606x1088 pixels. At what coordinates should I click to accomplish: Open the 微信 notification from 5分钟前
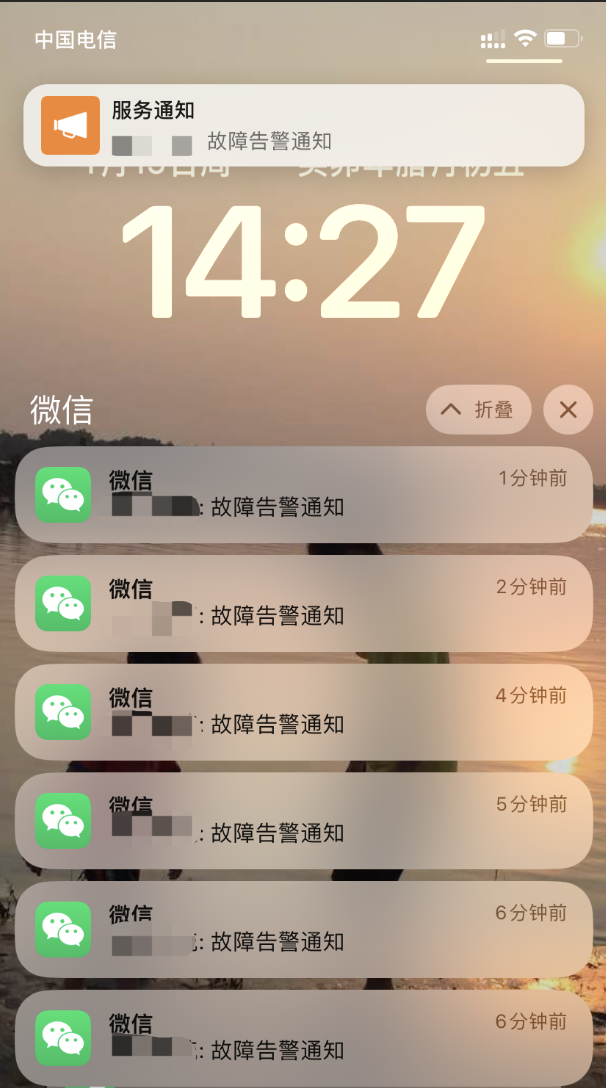[303, 821]
